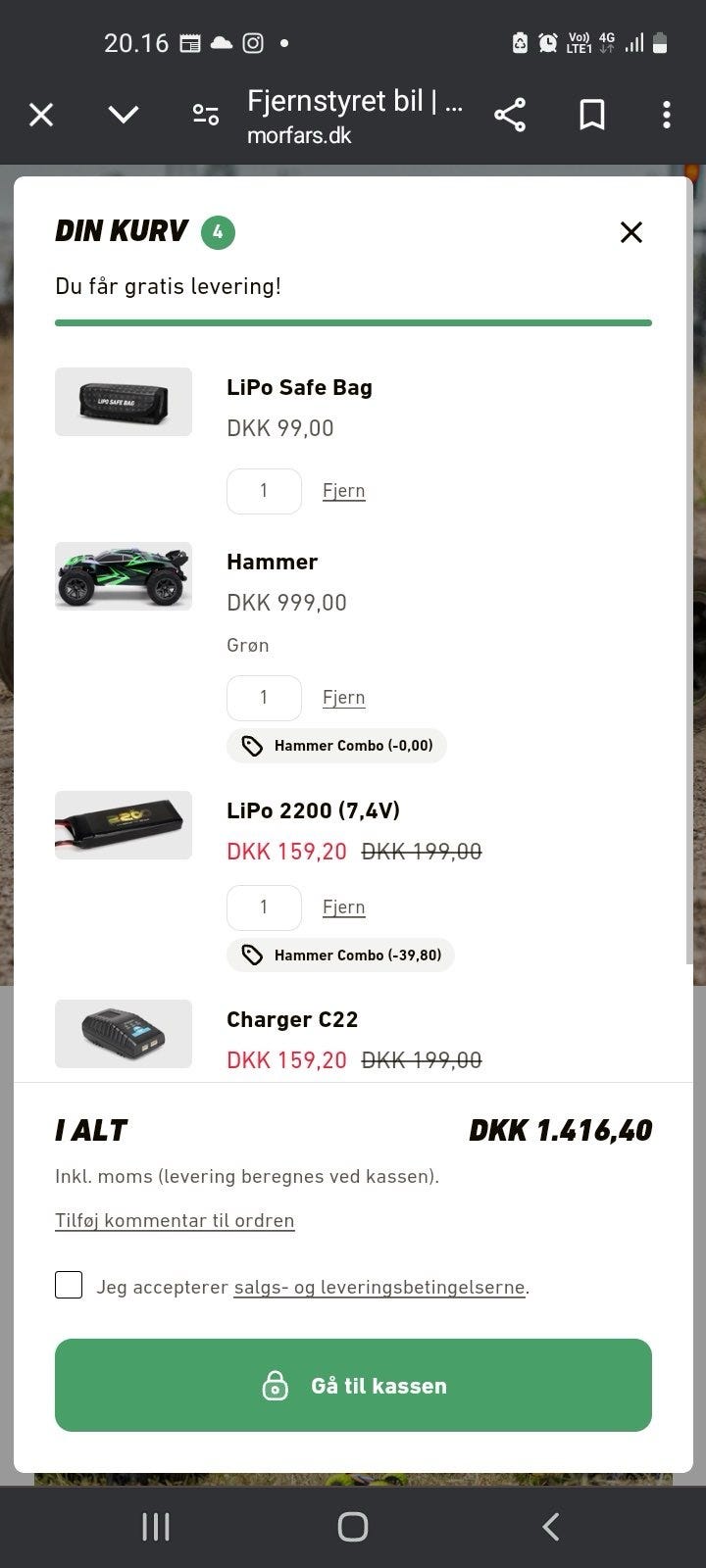Remove LiPo Safe Bag from cart
The width and height of the screenshot is (706, 1568).
tap(344, 491)
